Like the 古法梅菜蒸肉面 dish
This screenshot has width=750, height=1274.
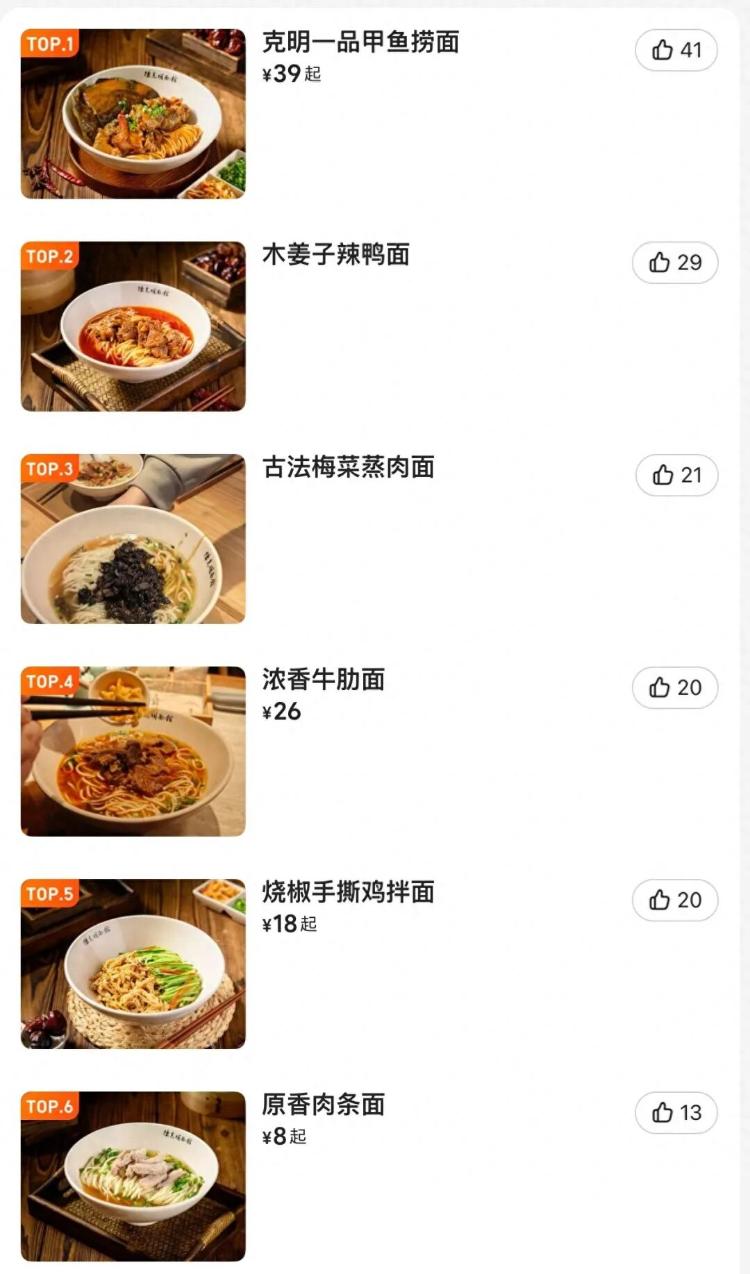(676, 475)
